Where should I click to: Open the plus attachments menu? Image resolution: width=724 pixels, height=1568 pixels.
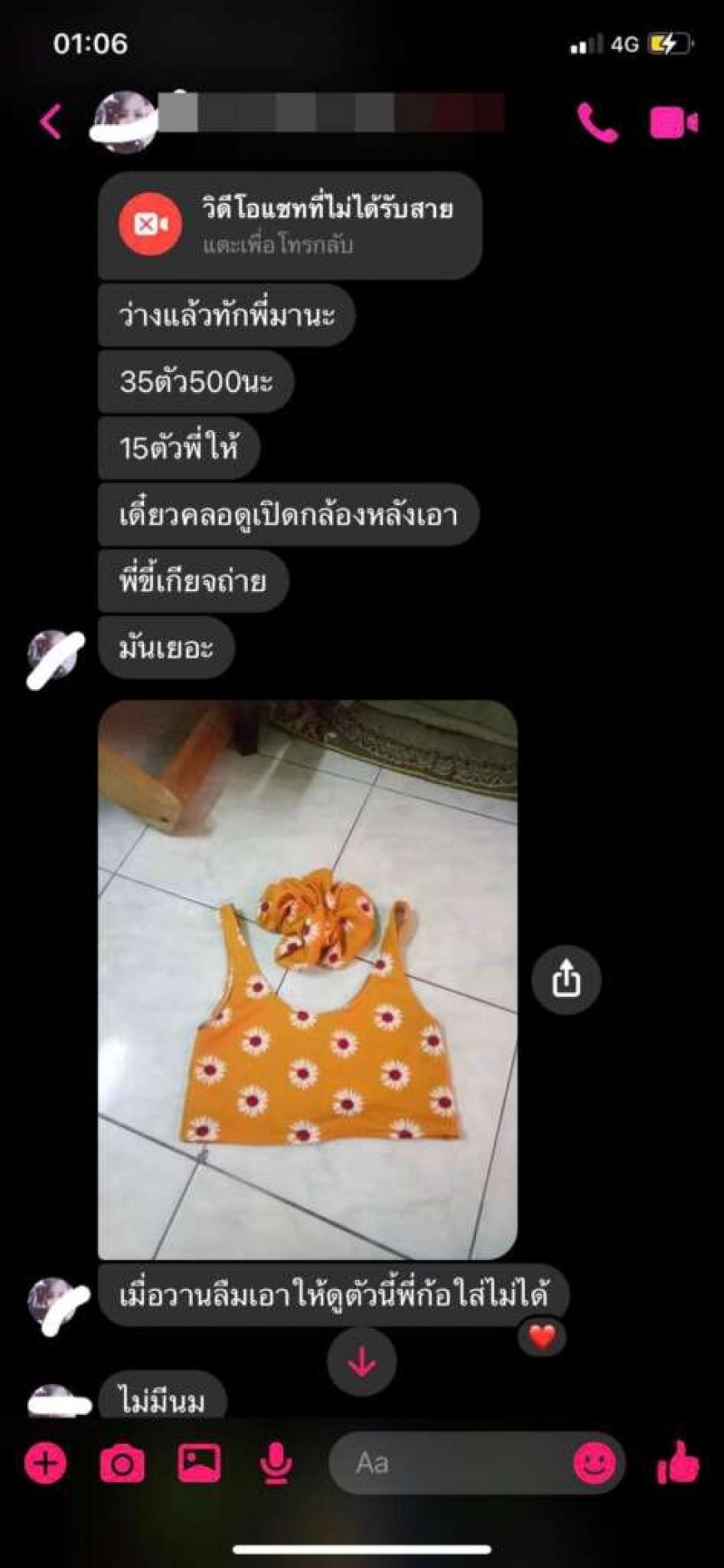tap(45, 1463)
